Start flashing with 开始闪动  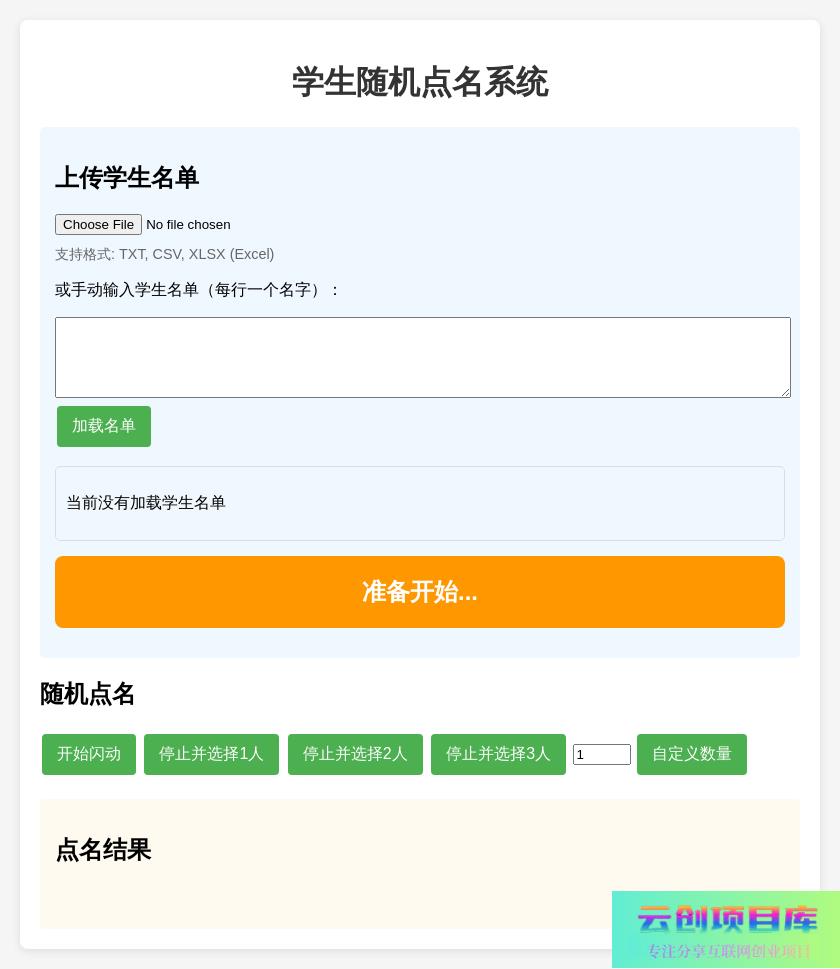pyautogui.click(x=89, y=754)
